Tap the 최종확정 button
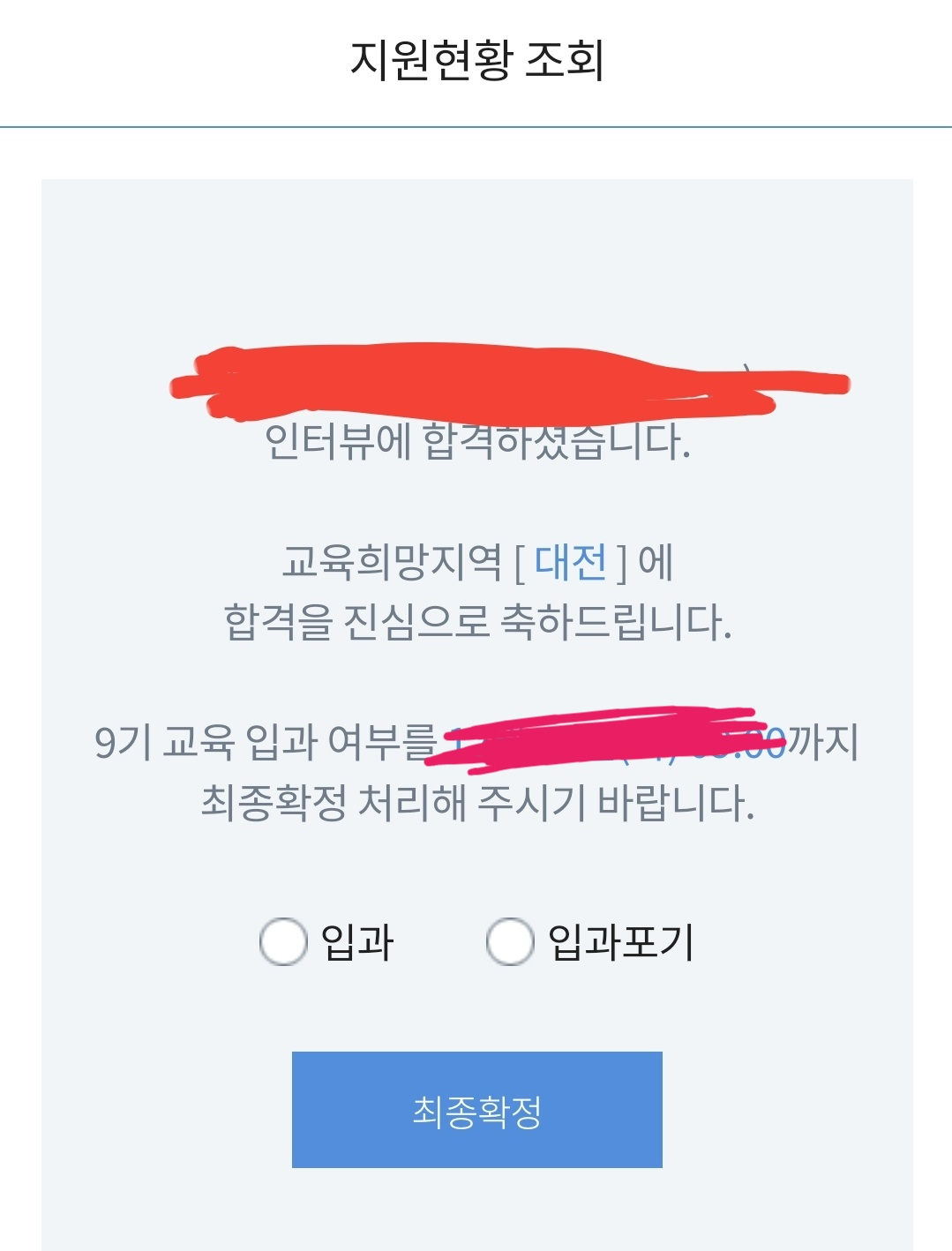 pyautogui.click(x=476, y=1110)
